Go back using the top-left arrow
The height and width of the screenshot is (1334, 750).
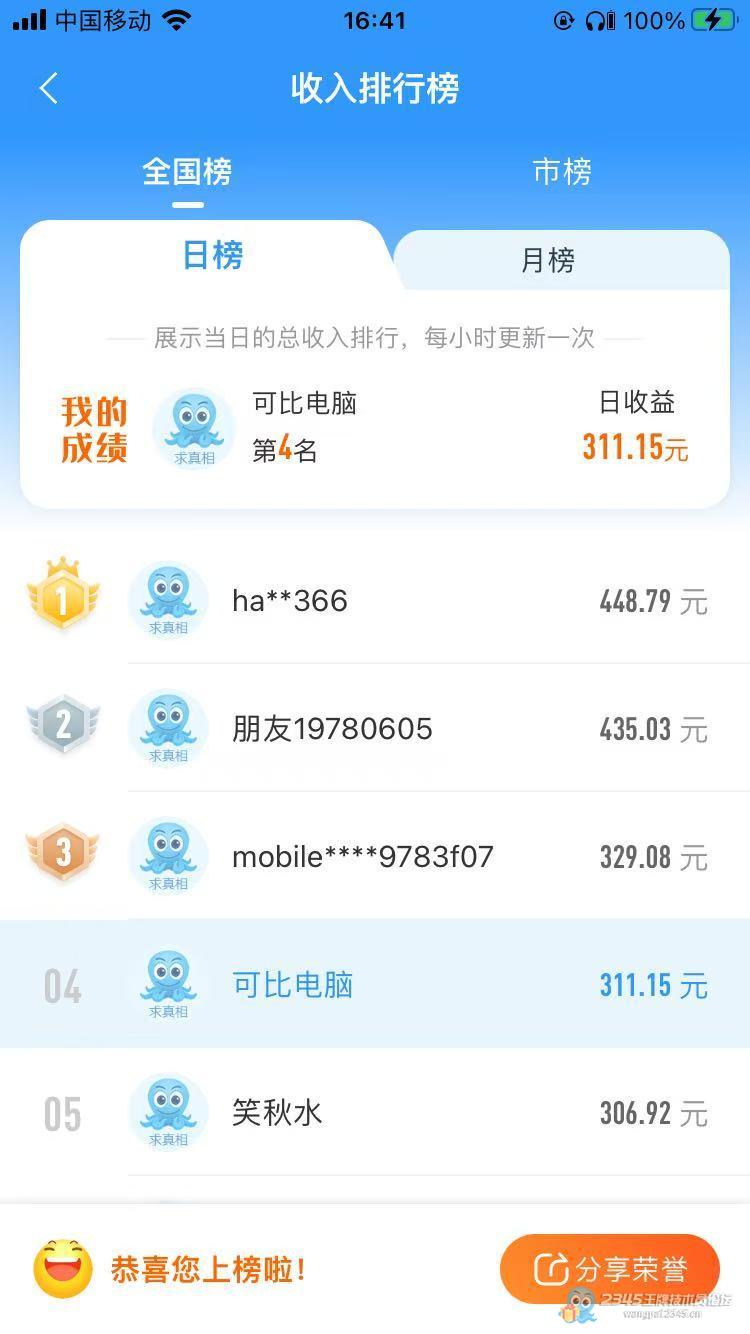pos(49,89)
